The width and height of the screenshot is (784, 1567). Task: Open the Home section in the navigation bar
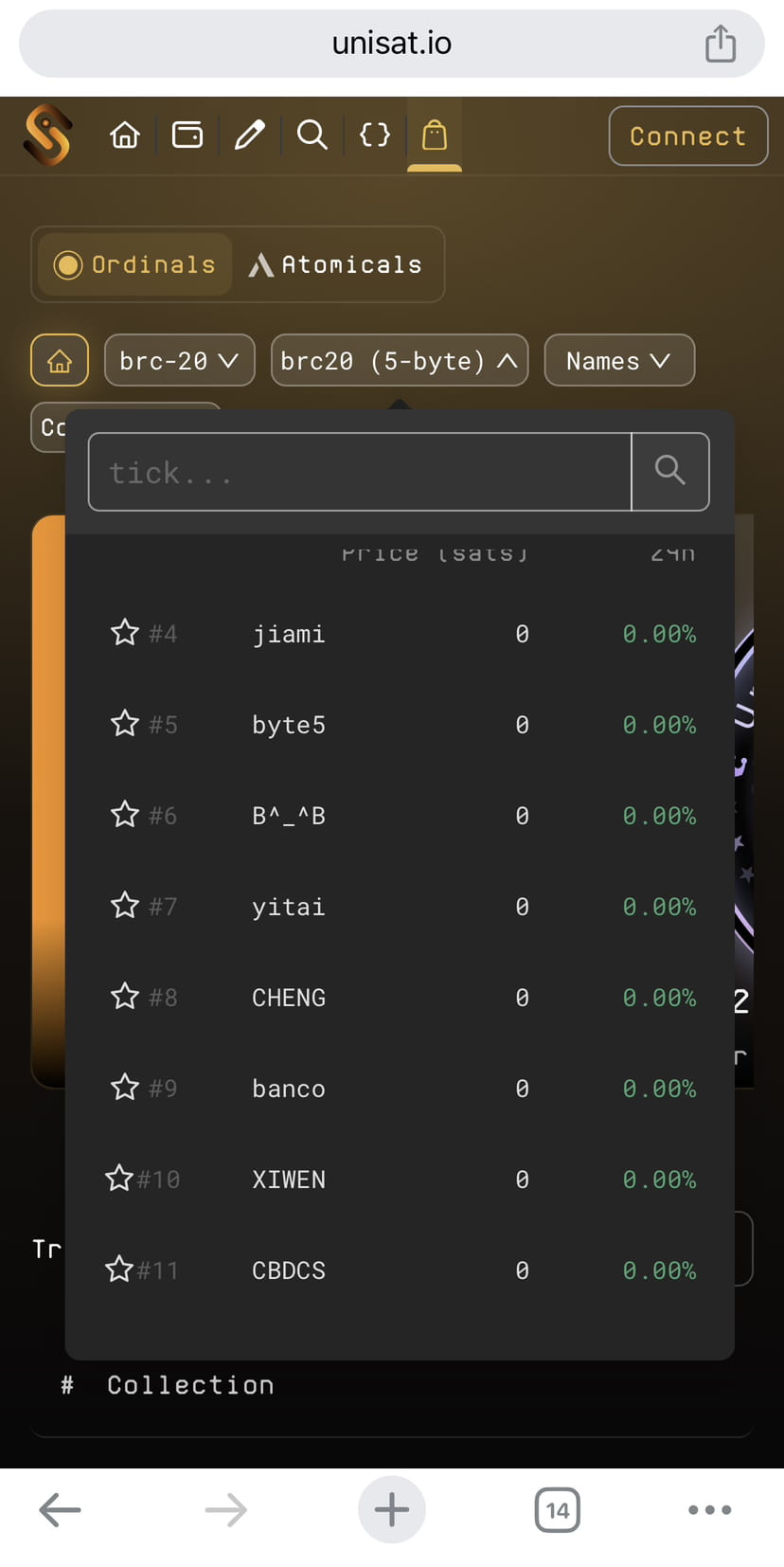124,135
